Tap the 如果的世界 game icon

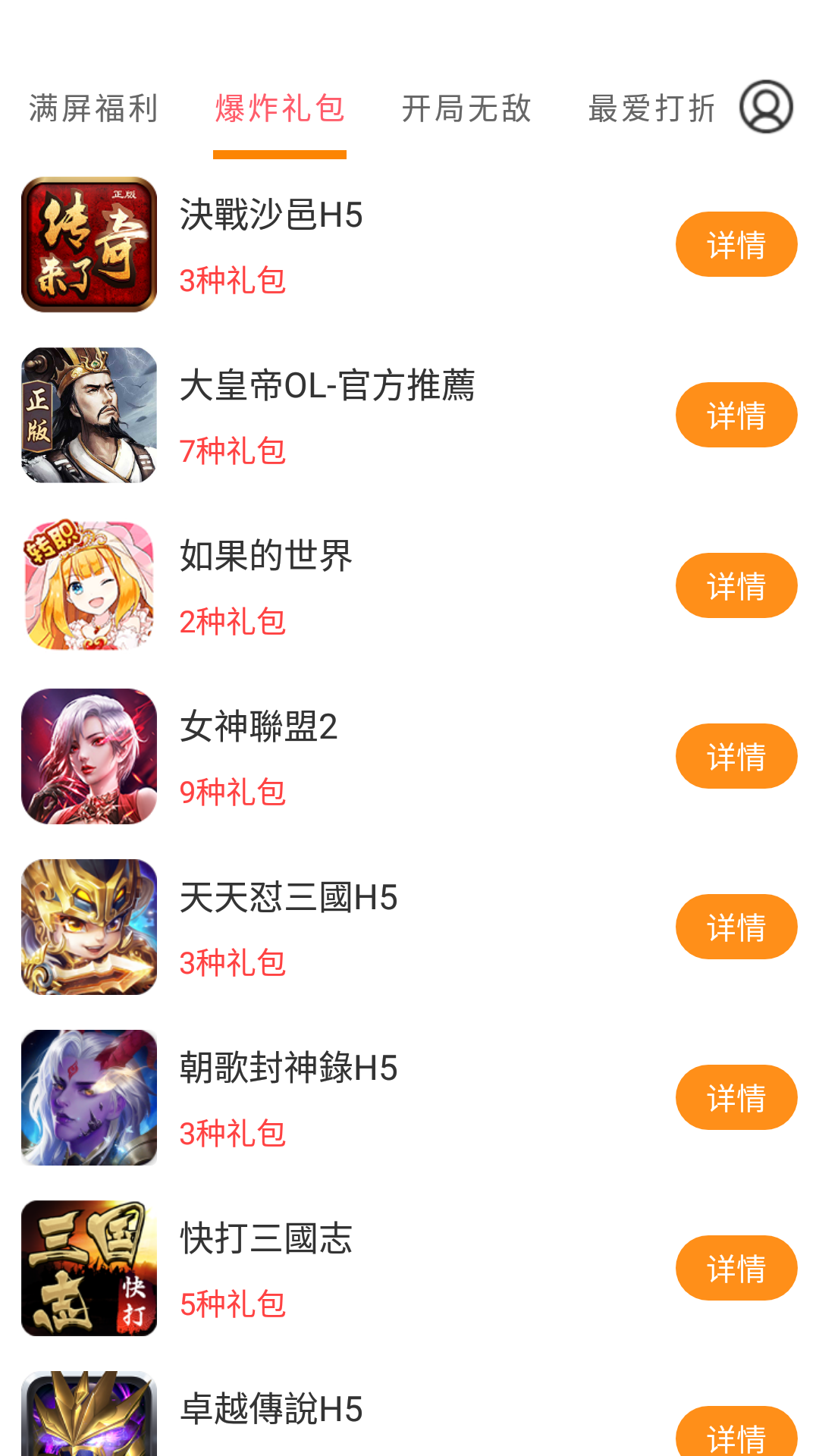pyautogui.click(x=89, y=585)
